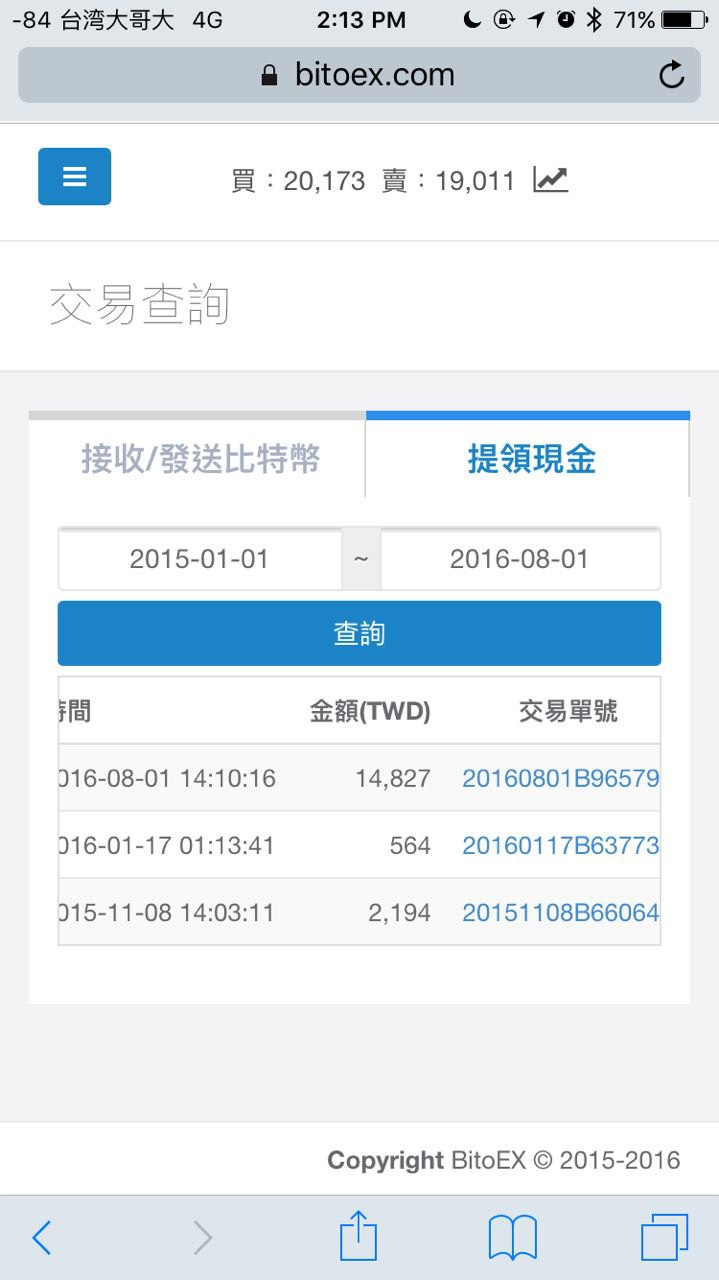Switch to 接收/發送比特幣 tab

[200, 460]
